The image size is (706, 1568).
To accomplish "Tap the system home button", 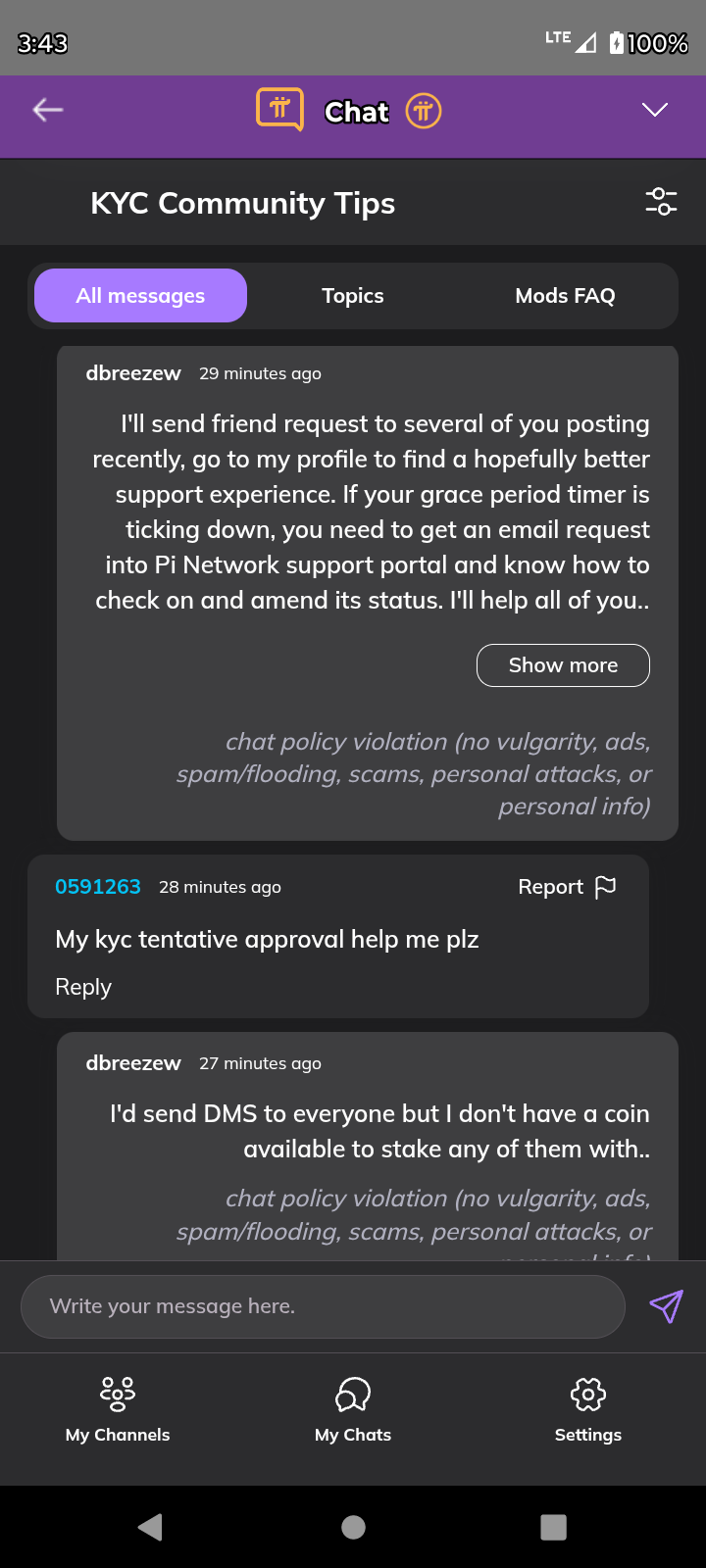I will 354,1527.
